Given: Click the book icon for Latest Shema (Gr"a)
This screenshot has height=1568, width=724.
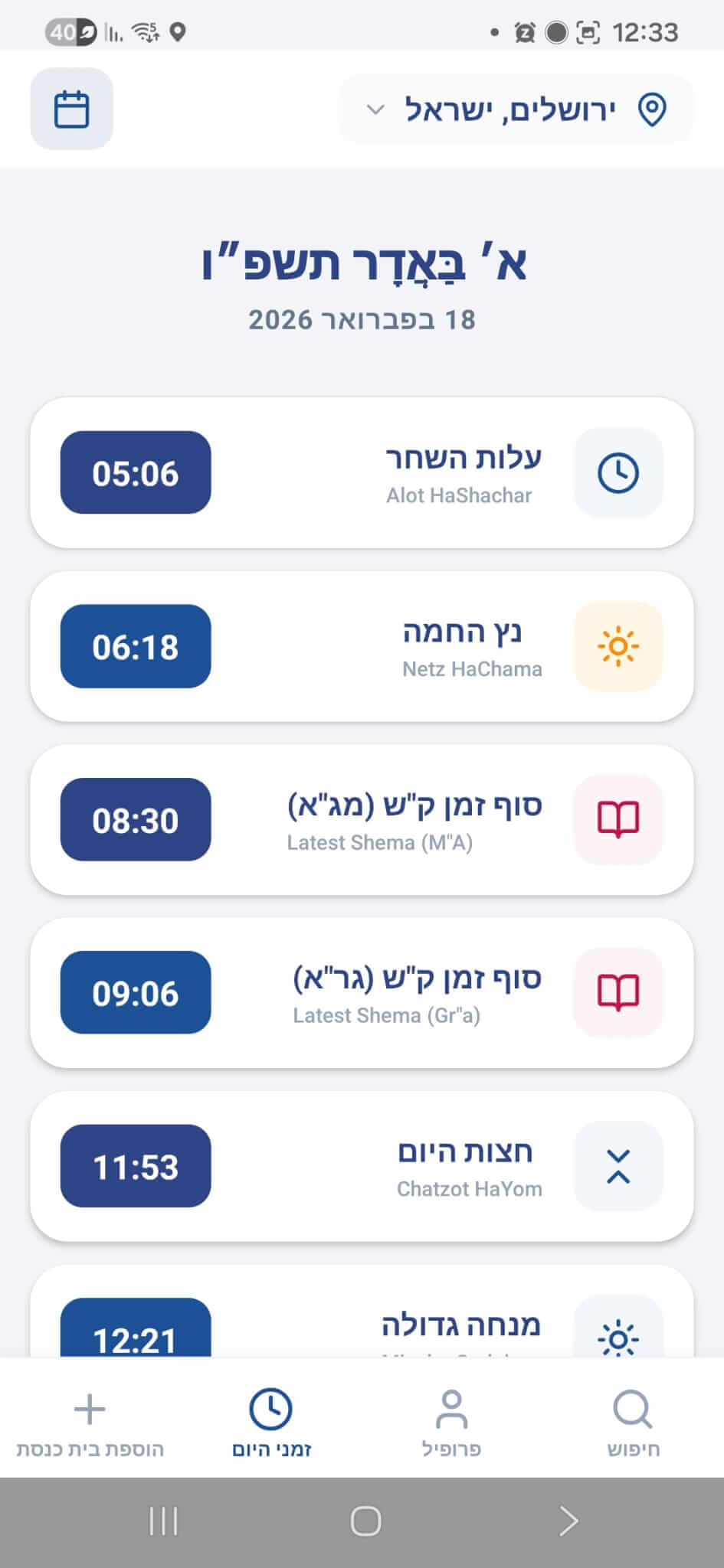Looking at the screenshot, I should (x=618, y=992).
